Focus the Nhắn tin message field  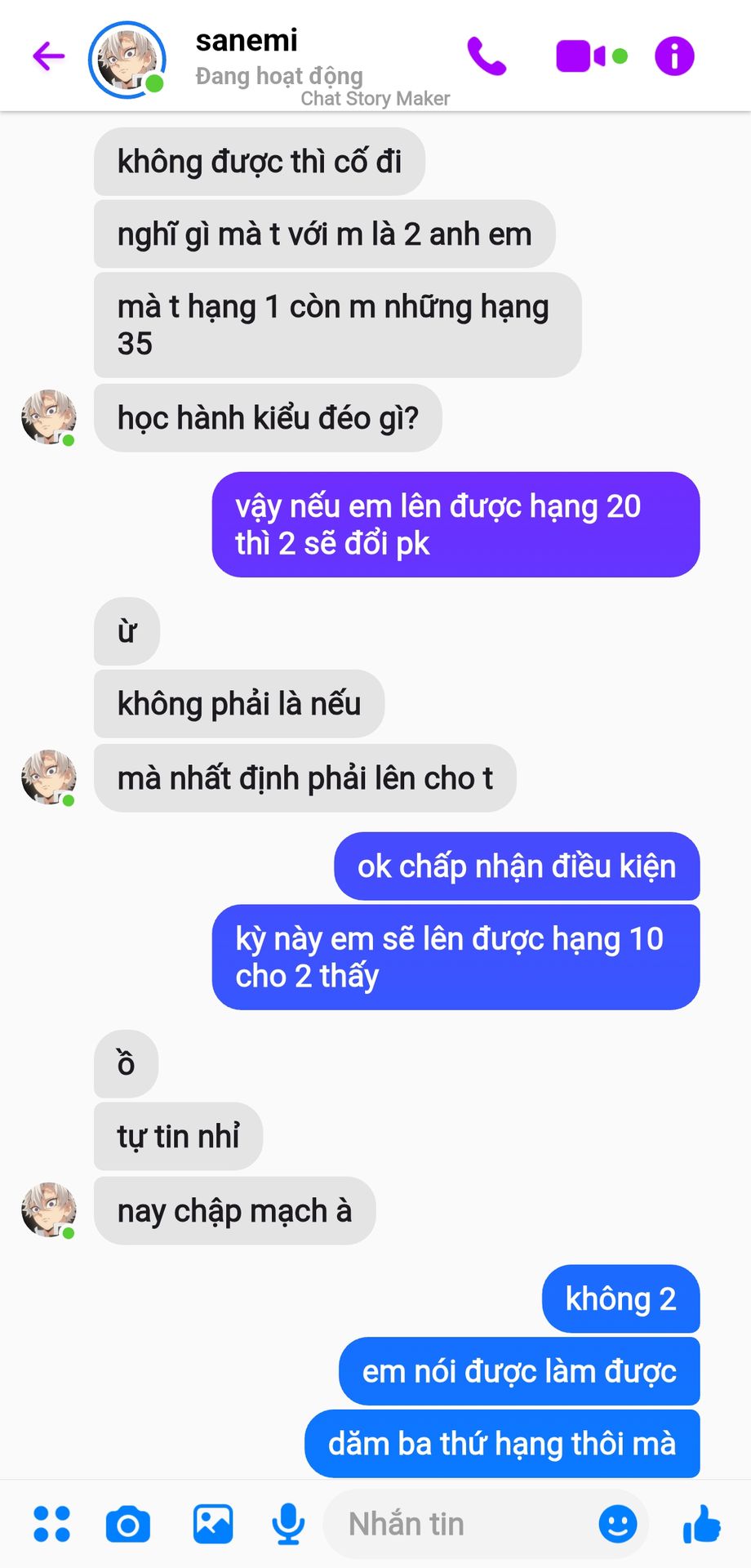(457, 1524)
